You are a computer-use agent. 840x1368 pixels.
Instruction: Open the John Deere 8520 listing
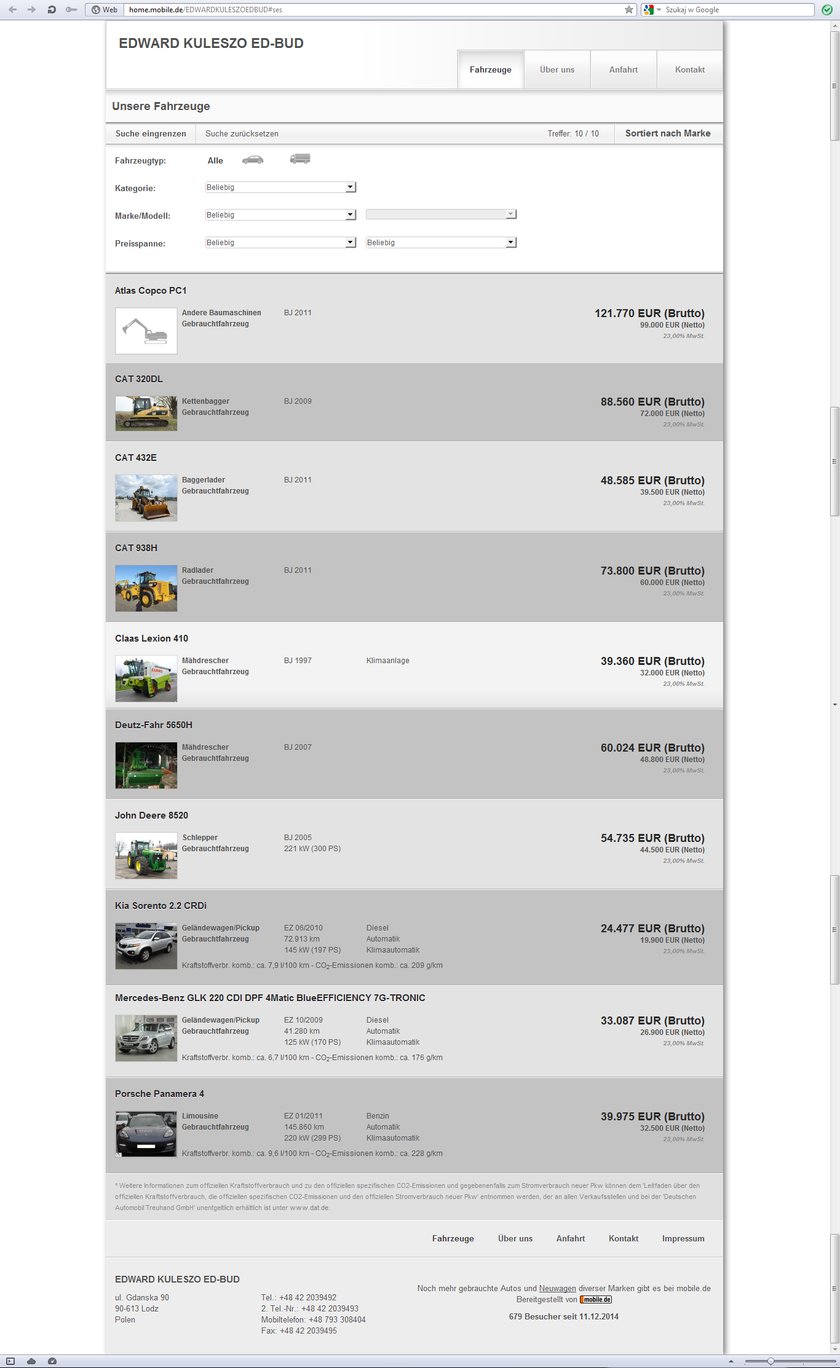click(x=151, y=816)
